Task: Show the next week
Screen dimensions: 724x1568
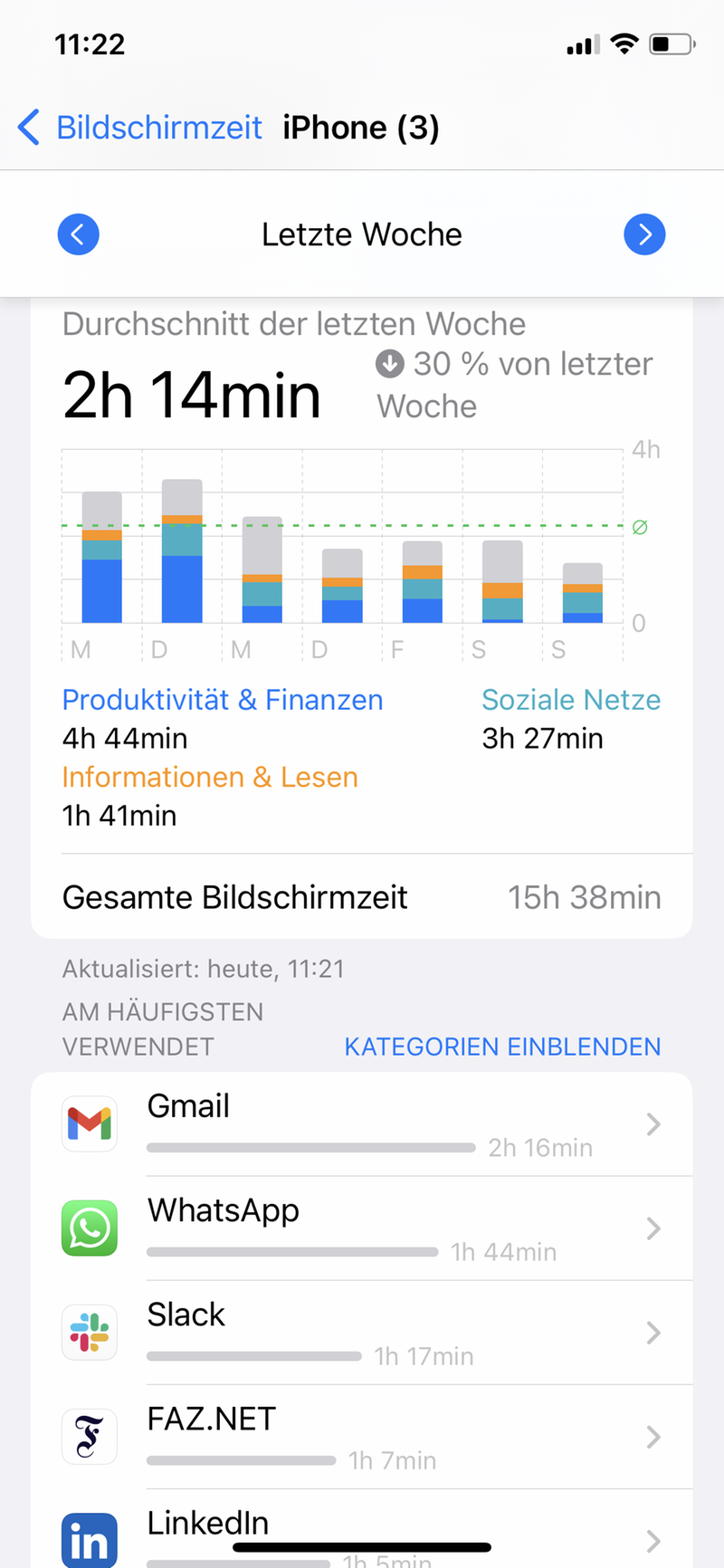Action: coord(644,234)
